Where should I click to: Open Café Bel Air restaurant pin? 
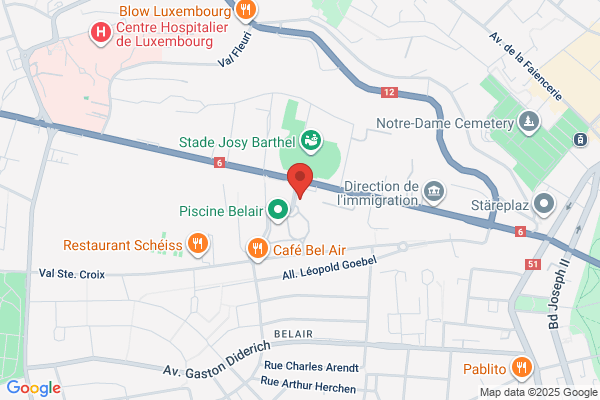click(x=258, y=250)
